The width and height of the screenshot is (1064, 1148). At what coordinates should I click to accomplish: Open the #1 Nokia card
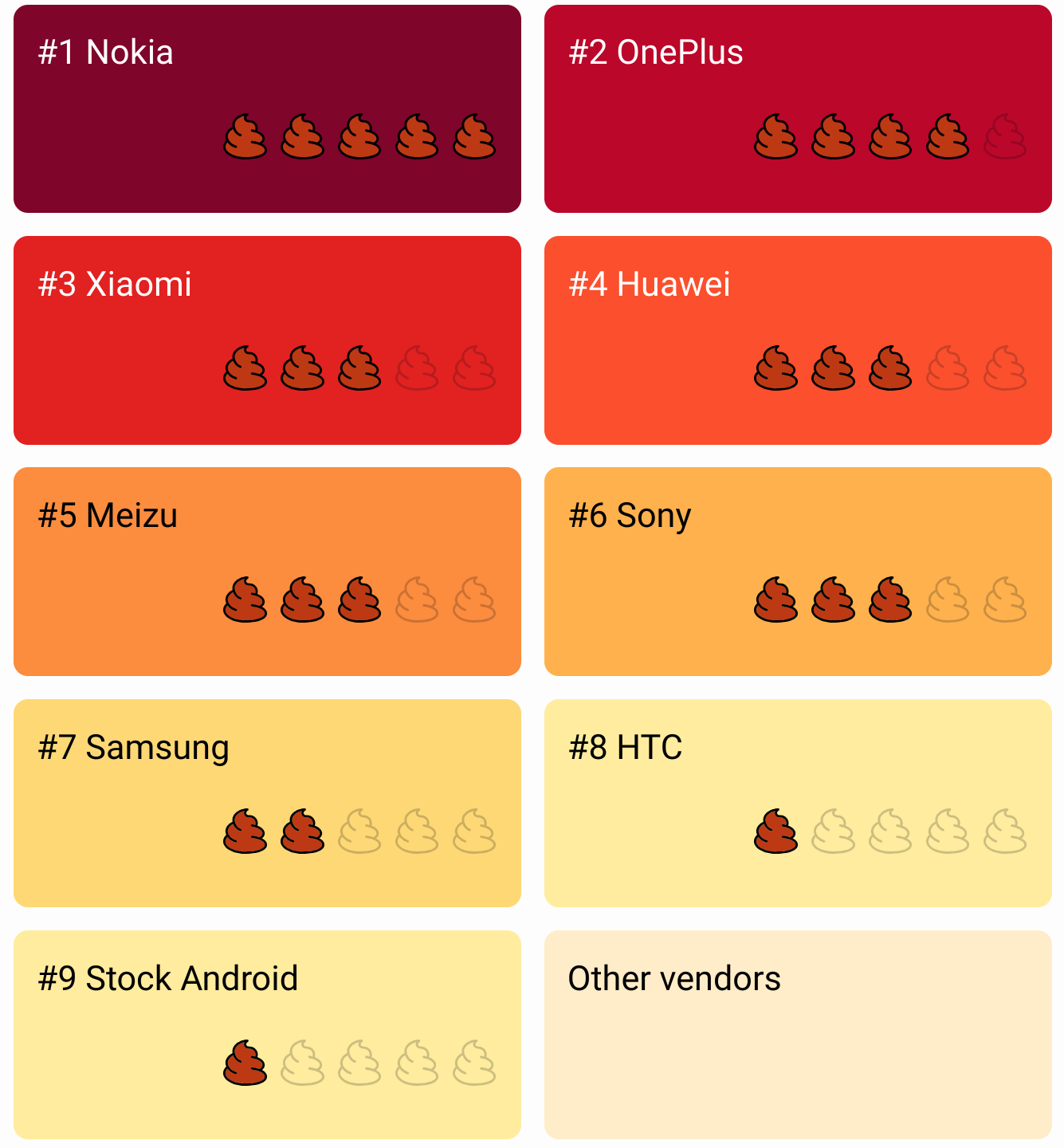tap(267, 109)
